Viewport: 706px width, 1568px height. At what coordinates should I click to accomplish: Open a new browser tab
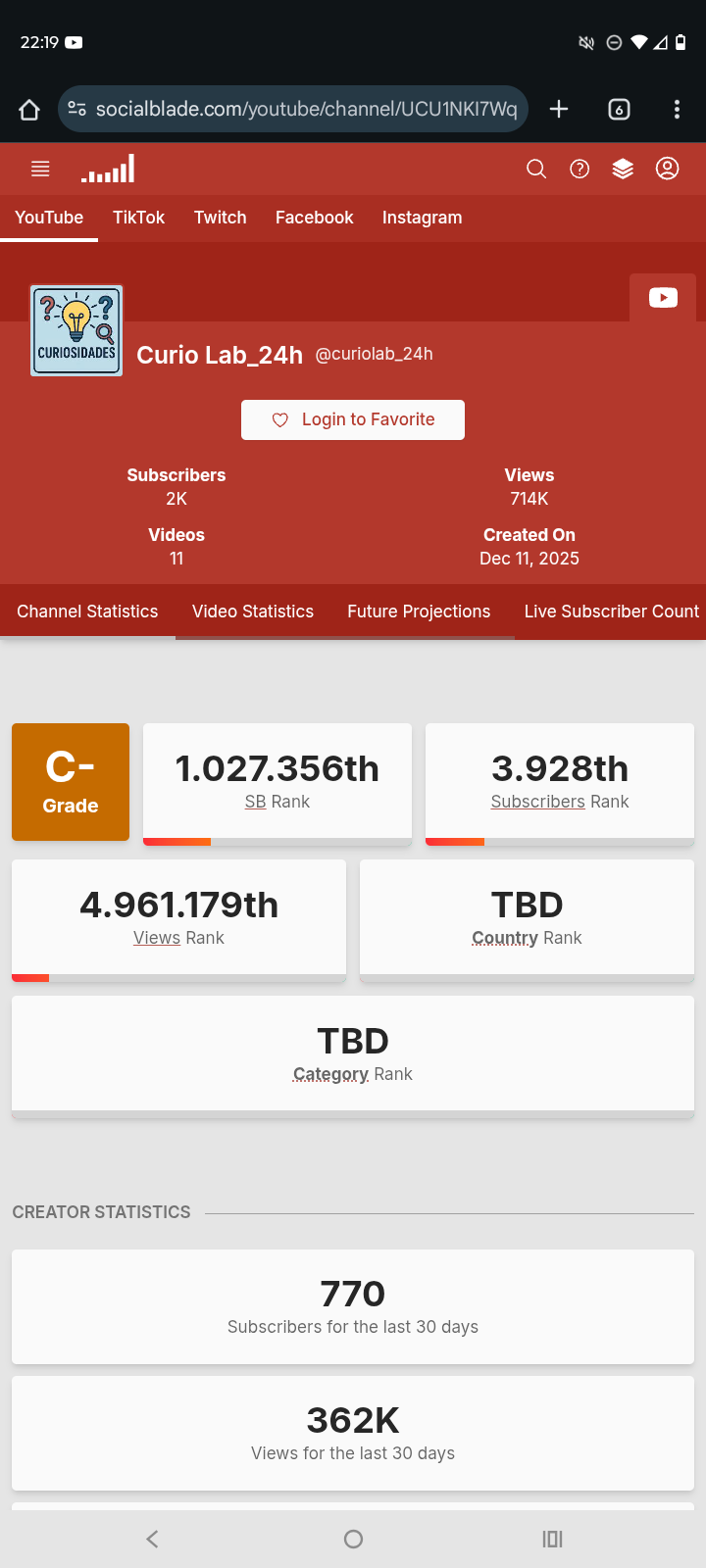click(559, 109)
